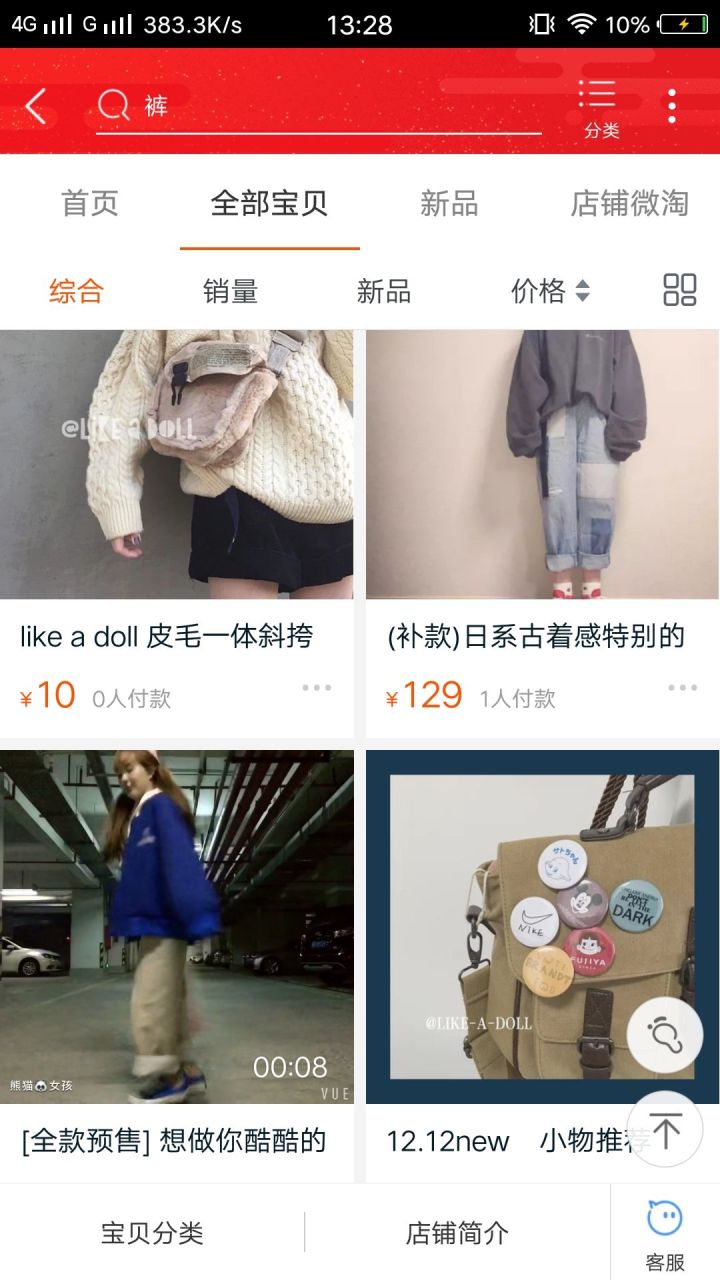Open the three-dot overflow menu
The width and height of the screenshot is (720, 1280).
[672, 106]
